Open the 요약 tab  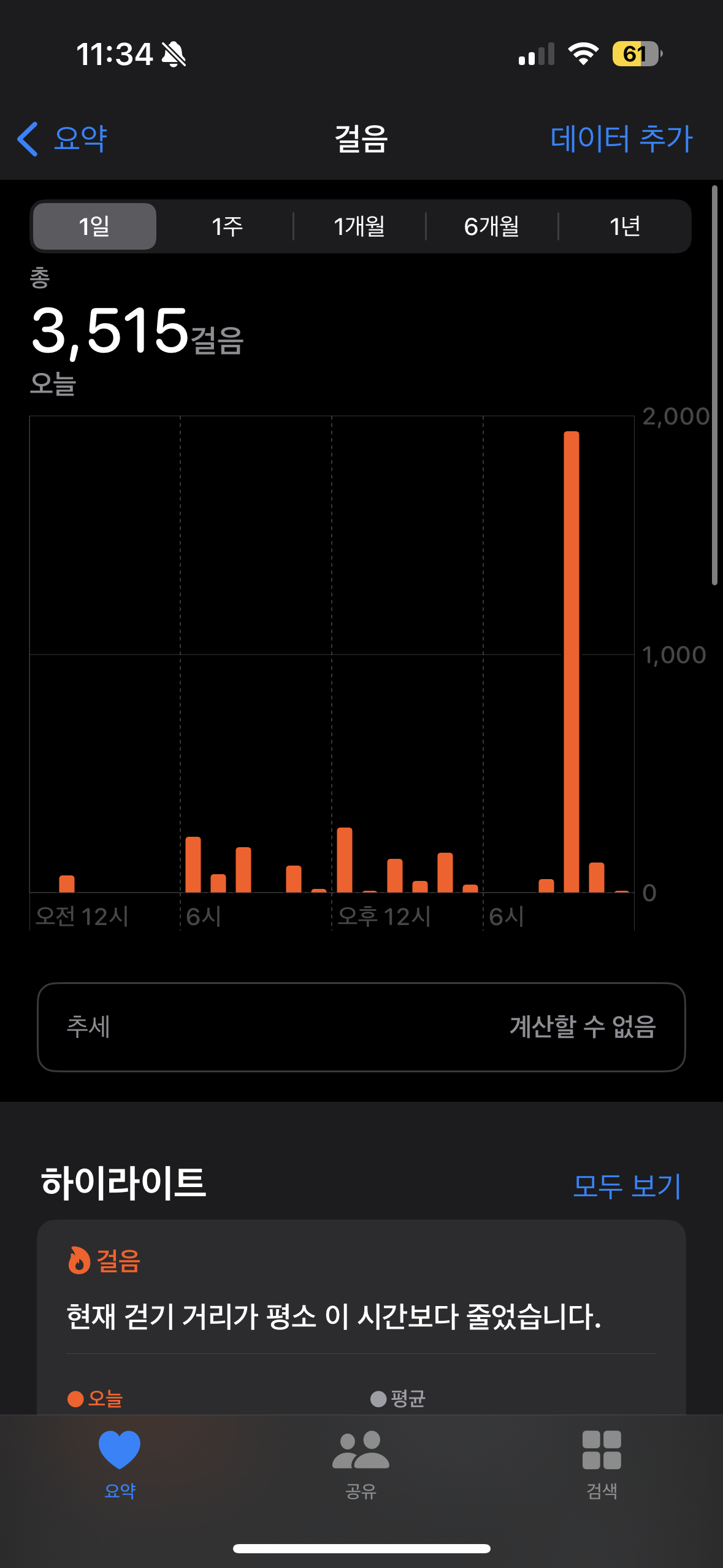tap(120, 1463)
